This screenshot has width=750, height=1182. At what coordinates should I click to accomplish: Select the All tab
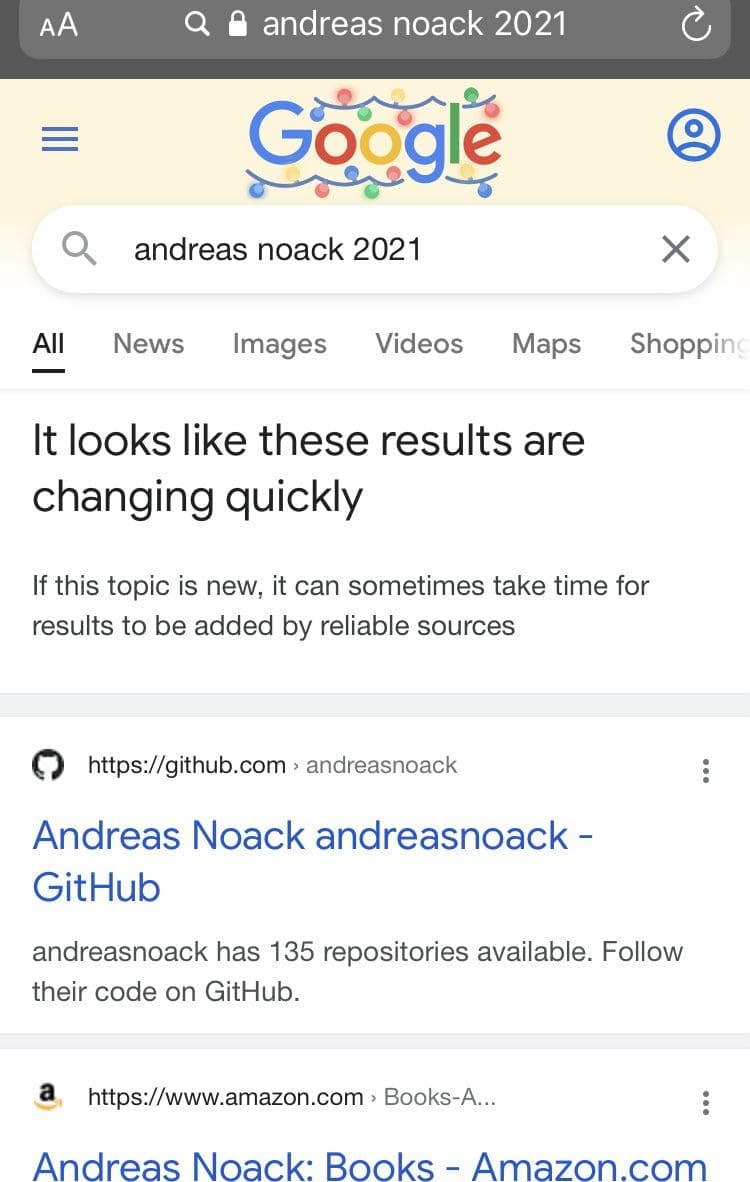48,345
